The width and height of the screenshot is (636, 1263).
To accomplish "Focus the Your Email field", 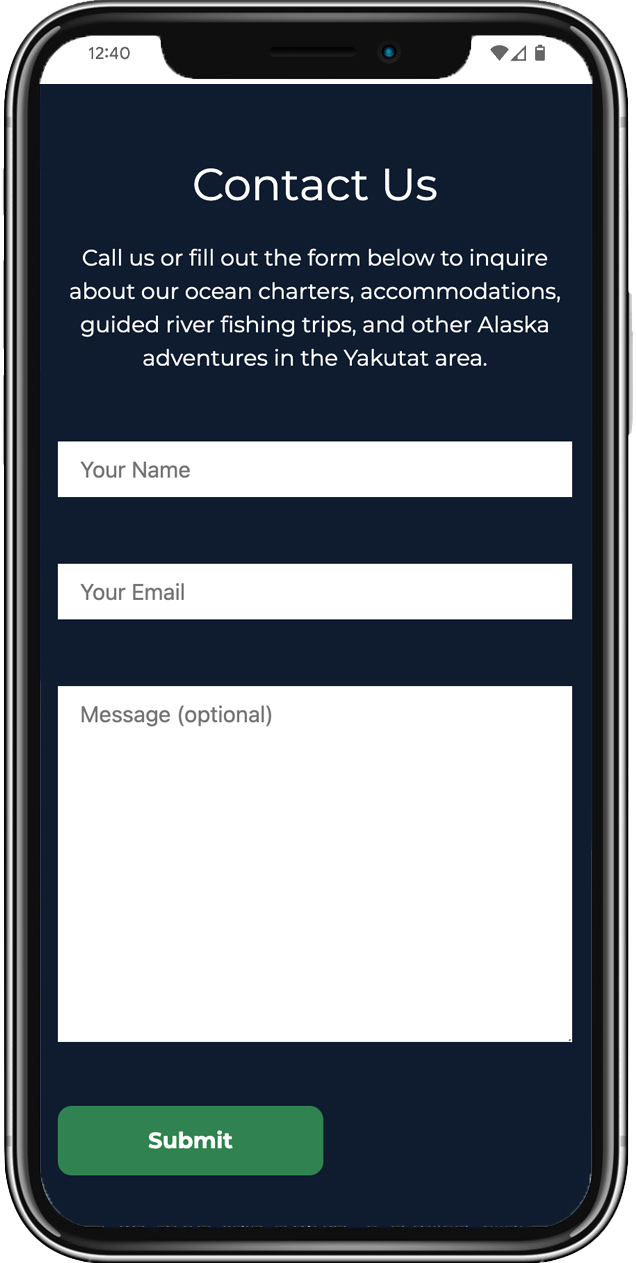I will (x=315, y=591).
